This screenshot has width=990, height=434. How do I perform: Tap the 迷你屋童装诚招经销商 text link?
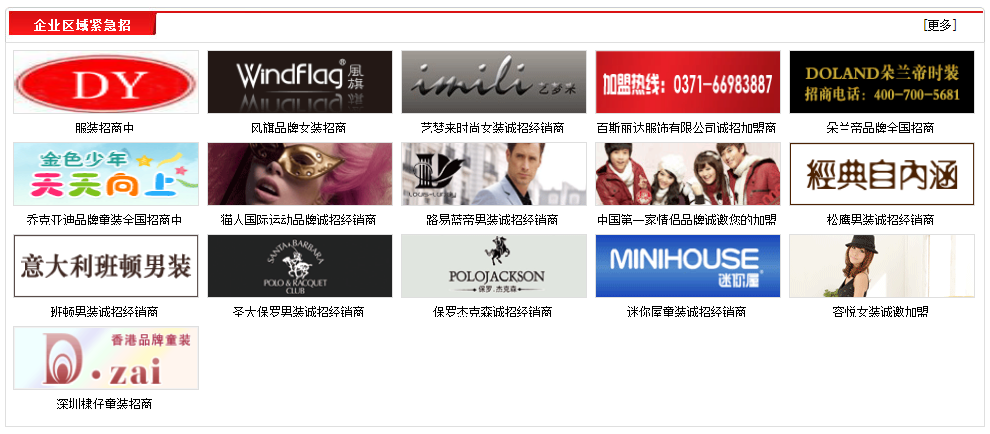(687, 312)
